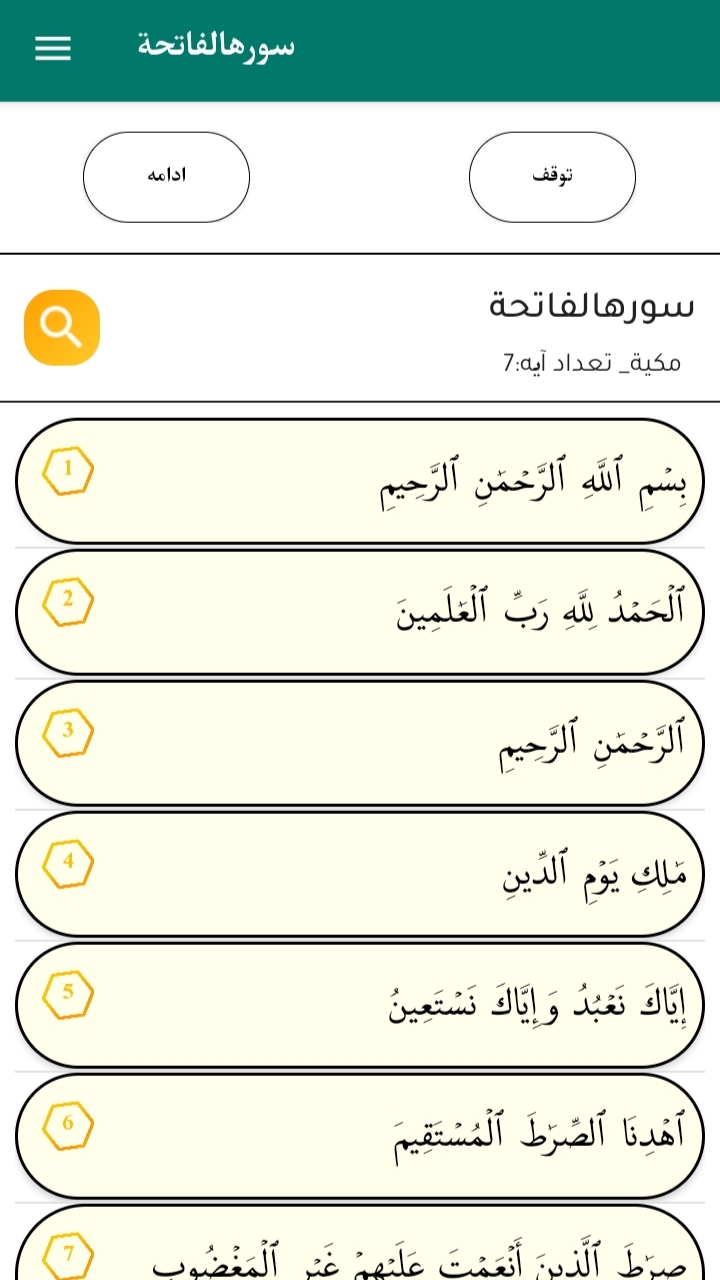720x1280 pixels.
Task: Select verse number badge 1
Action: (67, 467)
